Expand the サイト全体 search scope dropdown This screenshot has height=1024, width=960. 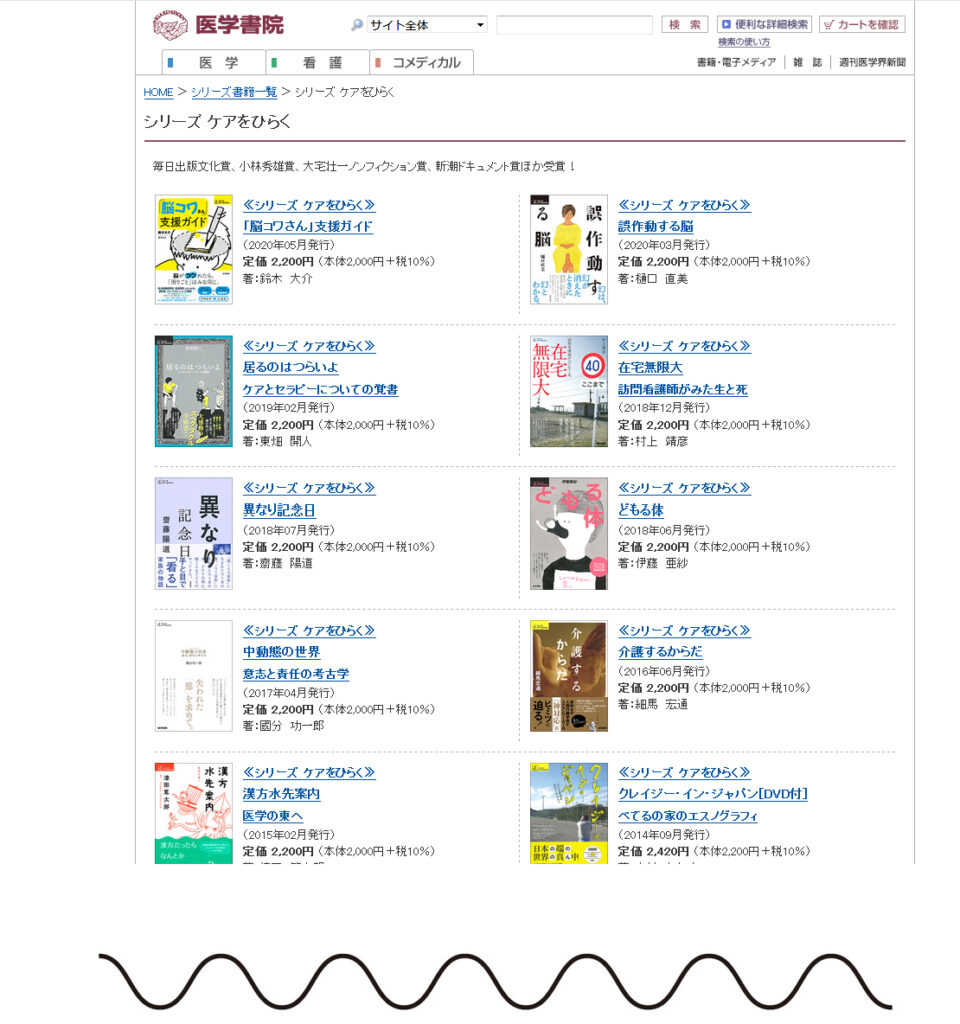[x=426, y=25]
